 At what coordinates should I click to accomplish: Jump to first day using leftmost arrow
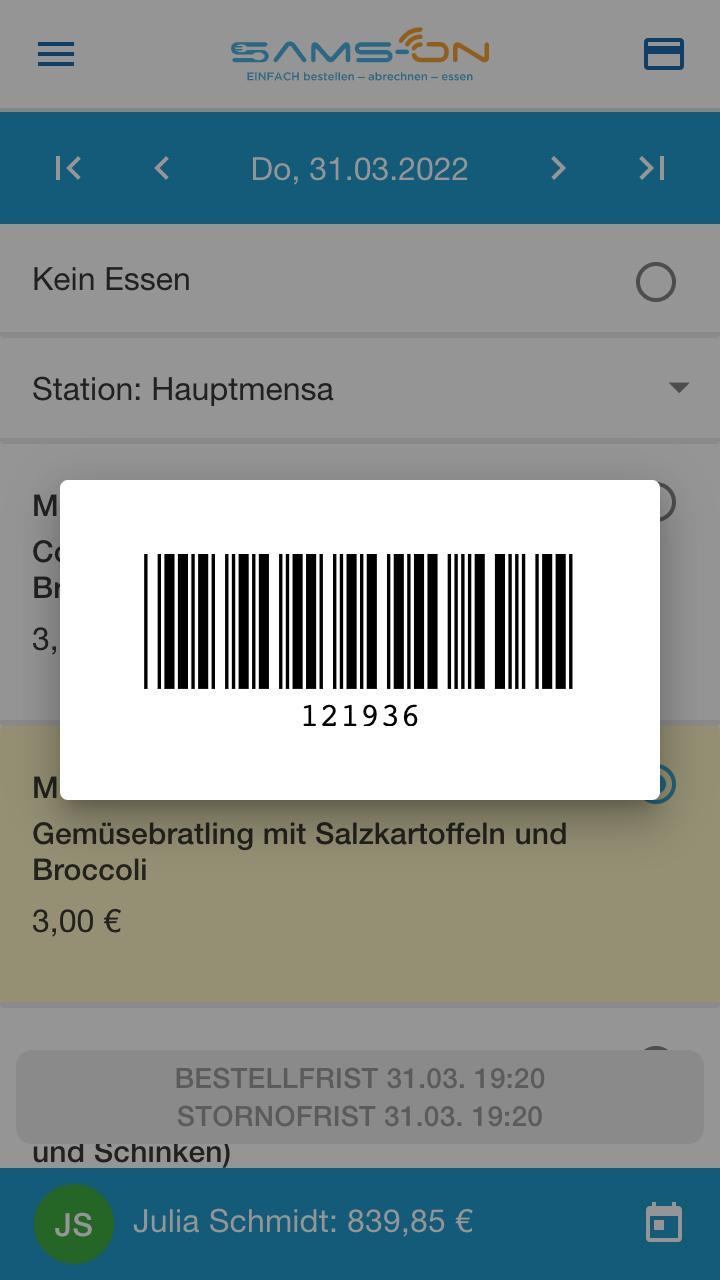pyautogui.click(x=67, y=168)
